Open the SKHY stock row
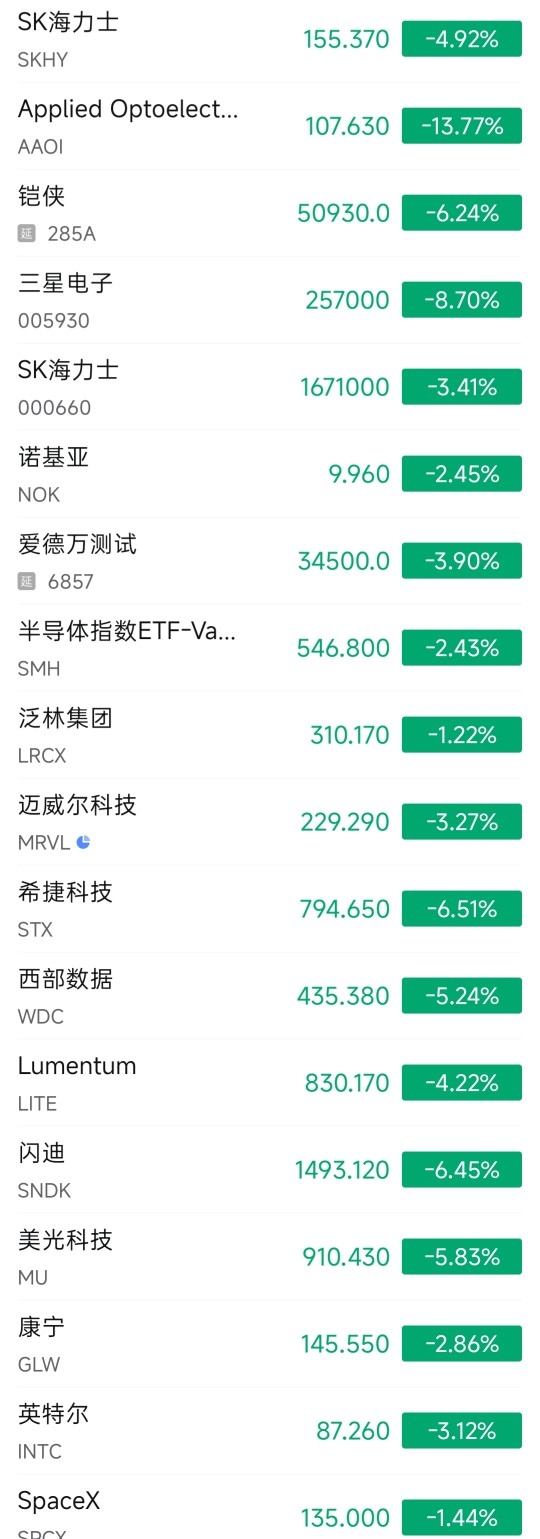 [270, 40]
